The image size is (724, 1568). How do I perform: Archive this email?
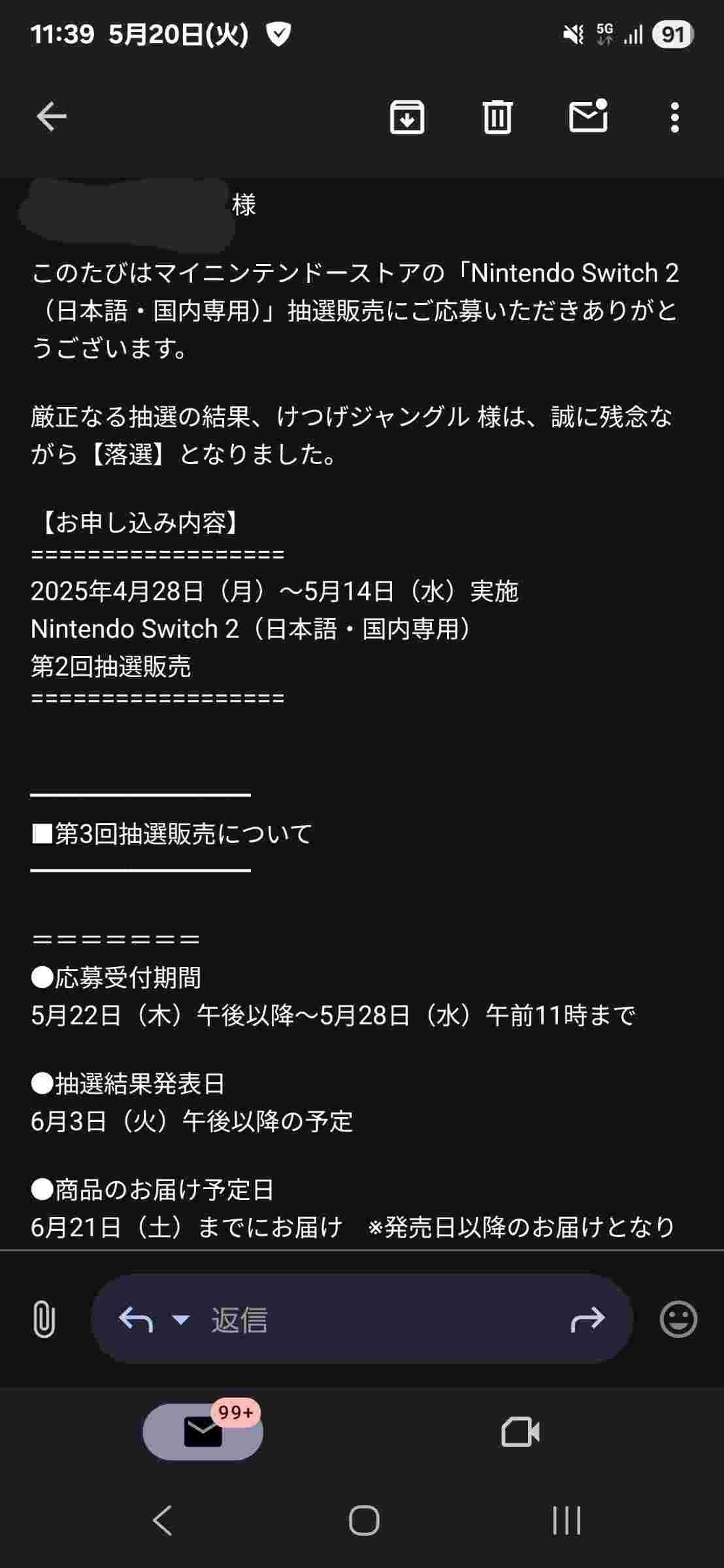point(406,118)
